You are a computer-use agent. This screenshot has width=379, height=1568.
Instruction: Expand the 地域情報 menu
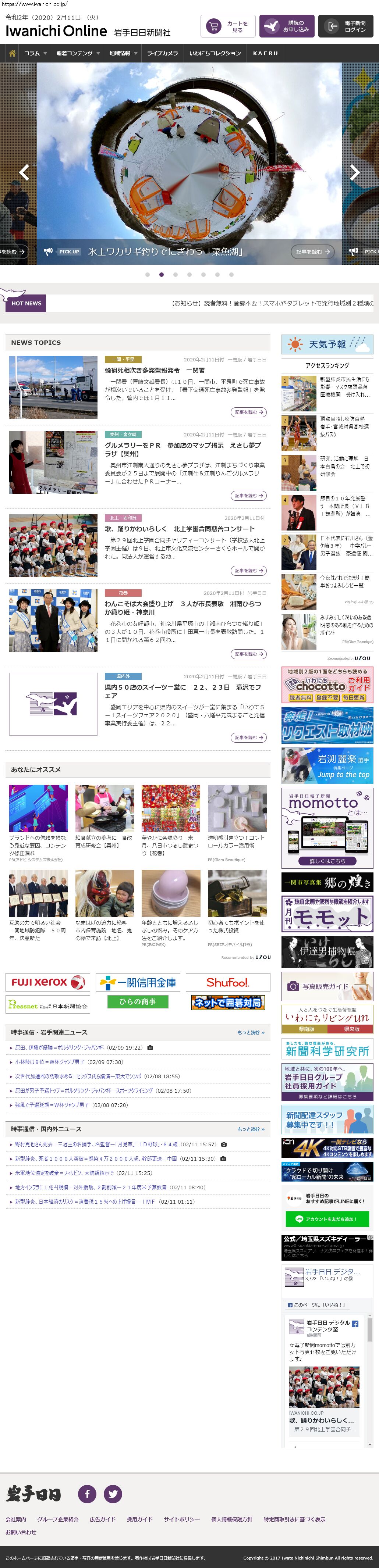pyautogui.click(x=123, y=54)
